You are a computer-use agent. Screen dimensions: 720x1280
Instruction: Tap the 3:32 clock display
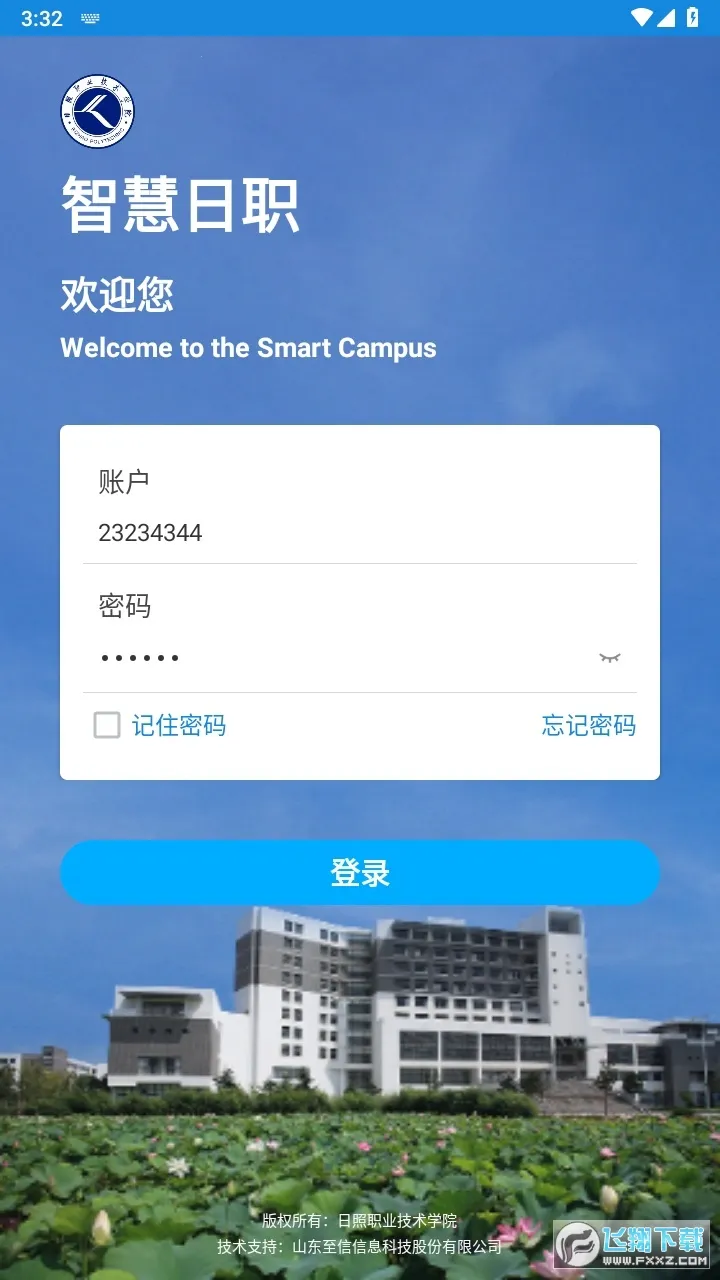41,17
